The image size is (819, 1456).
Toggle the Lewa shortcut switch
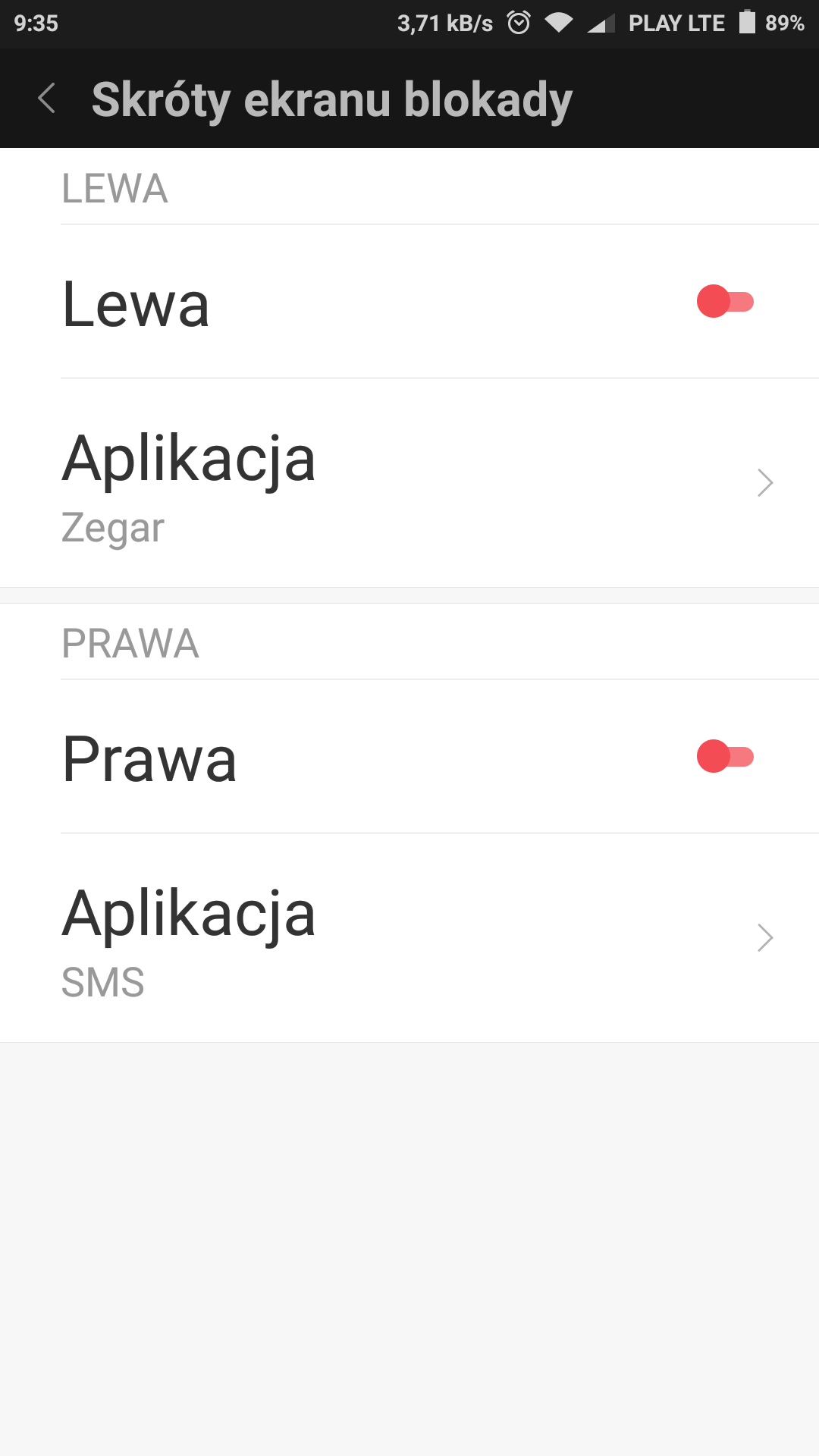click(x=725, y=302)
